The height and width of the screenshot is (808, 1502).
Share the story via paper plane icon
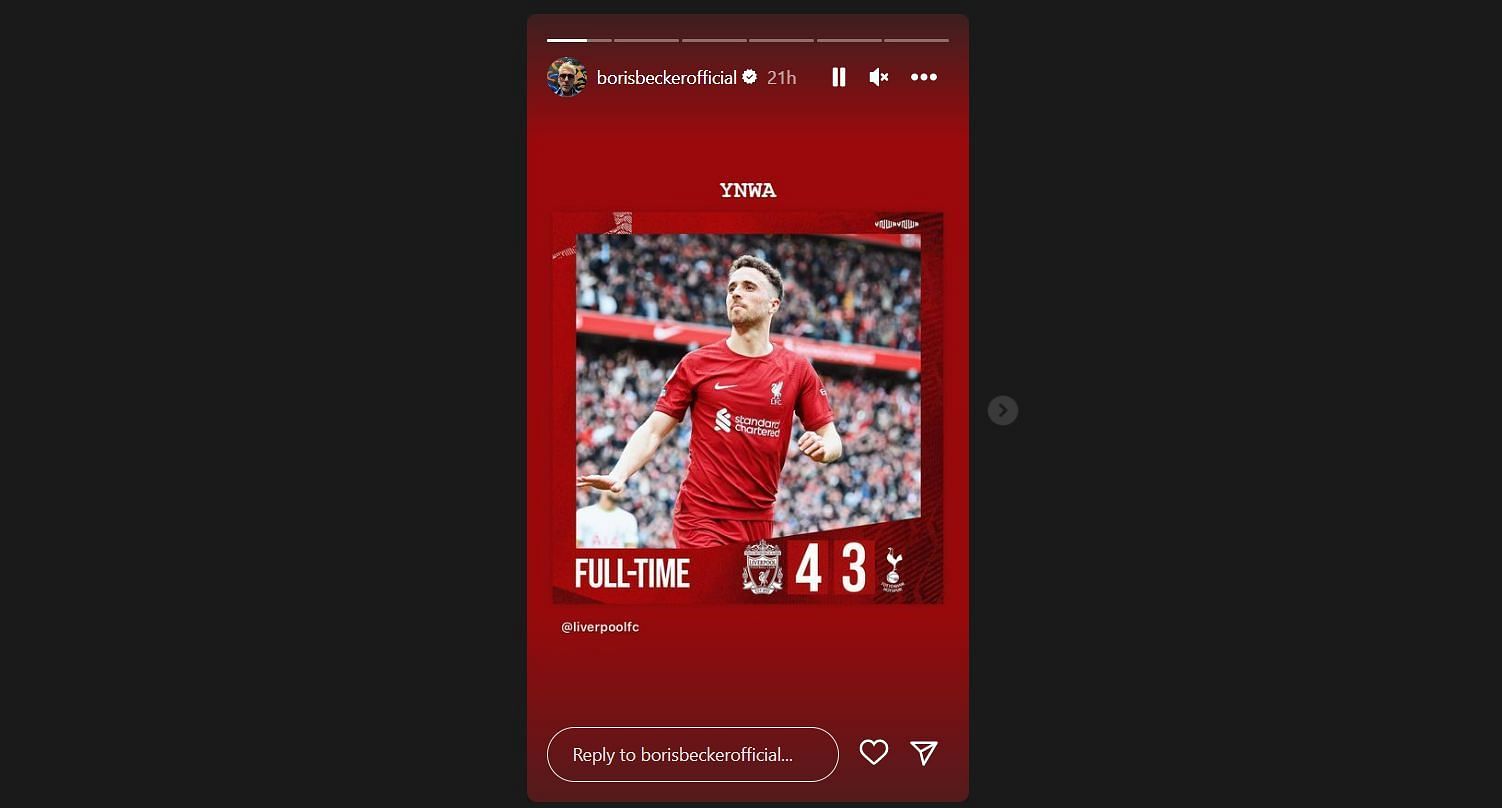(924, 753)
